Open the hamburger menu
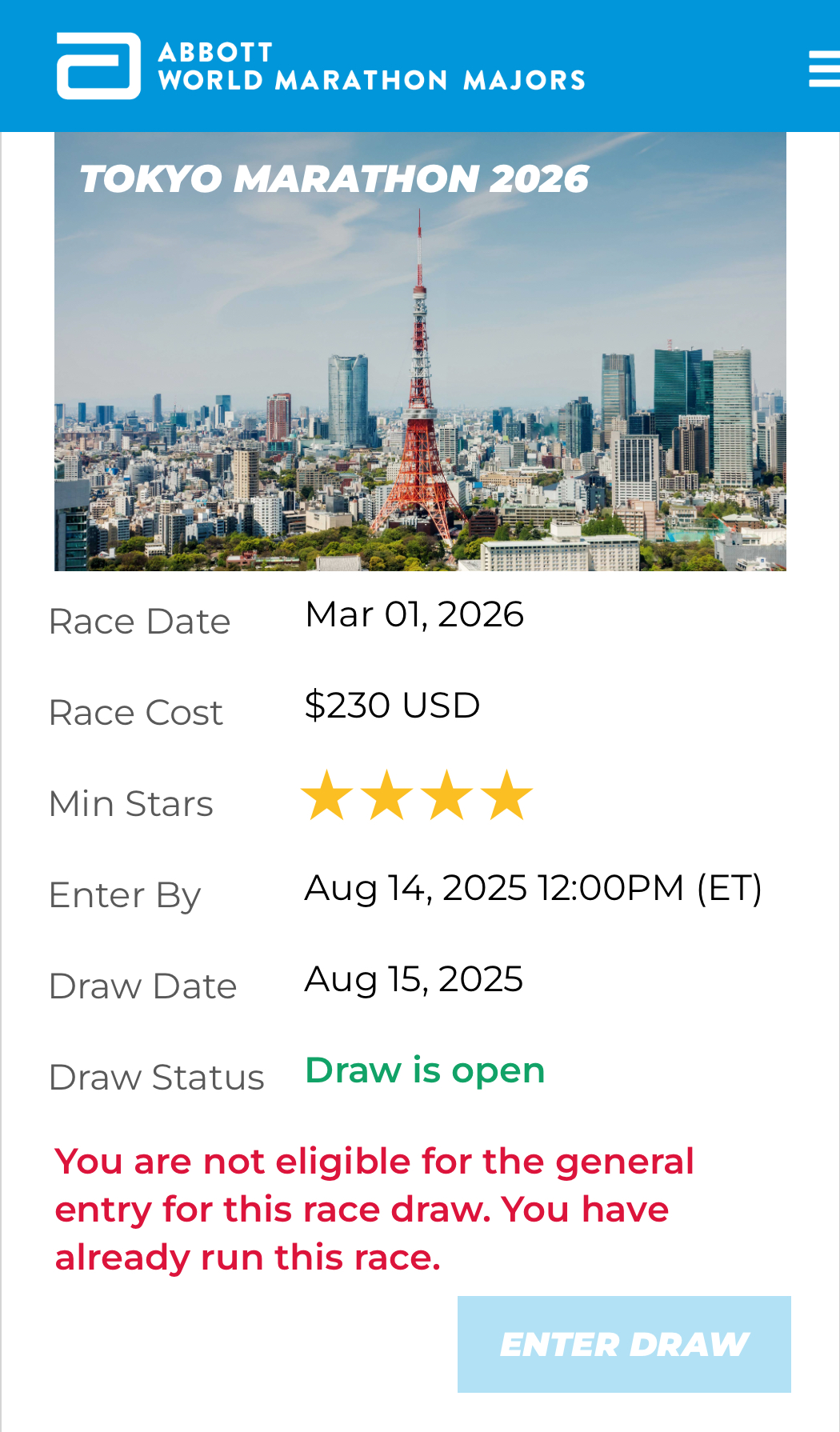Screen dimensions: 840x1432 [x=824, y=69]
